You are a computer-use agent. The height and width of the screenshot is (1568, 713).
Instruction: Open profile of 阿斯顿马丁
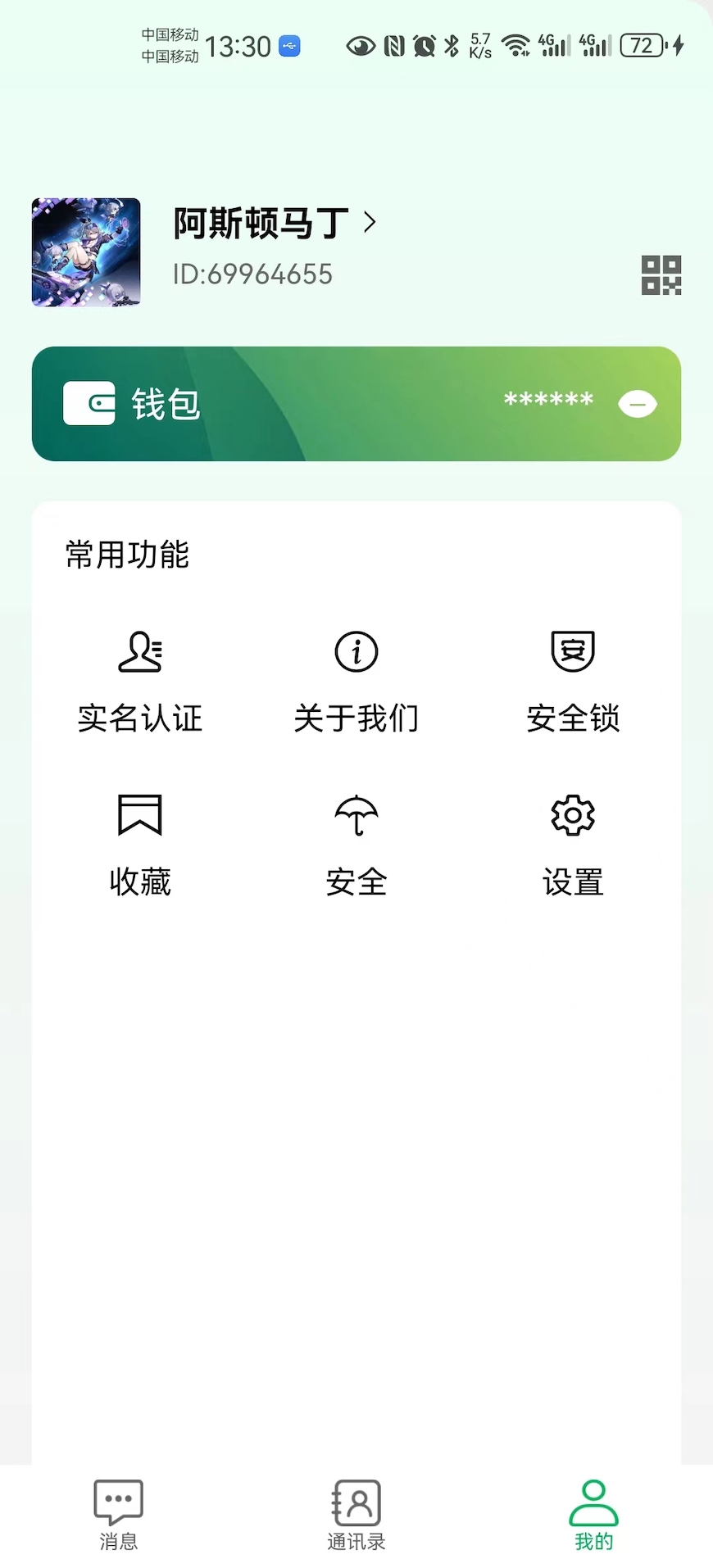[275, 223]
